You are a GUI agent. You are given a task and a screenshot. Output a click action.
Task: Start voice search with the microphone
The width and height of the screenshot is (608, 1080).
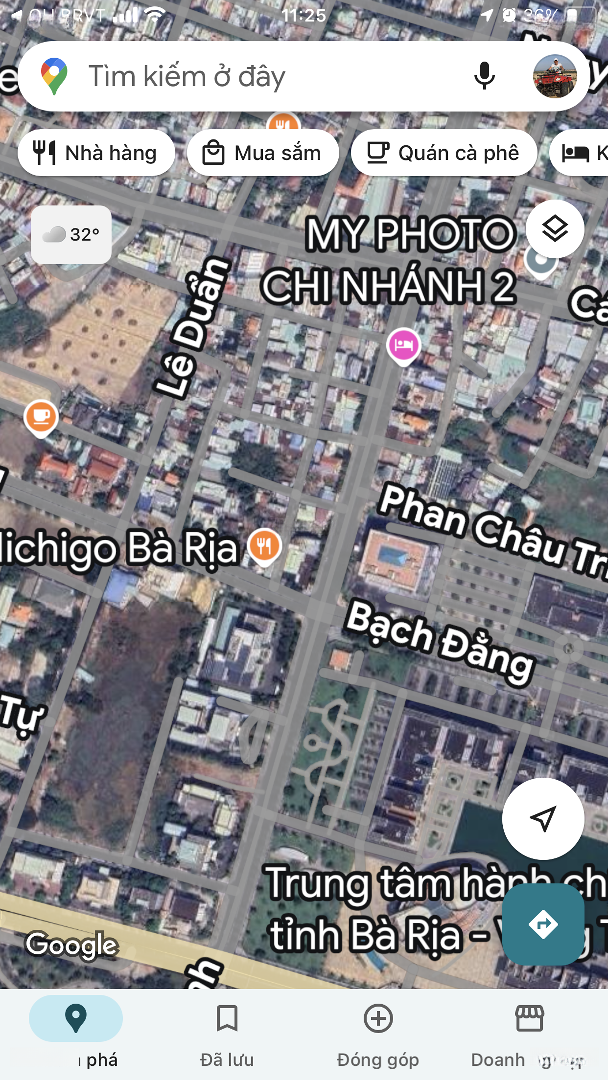(x=485, y=76)
